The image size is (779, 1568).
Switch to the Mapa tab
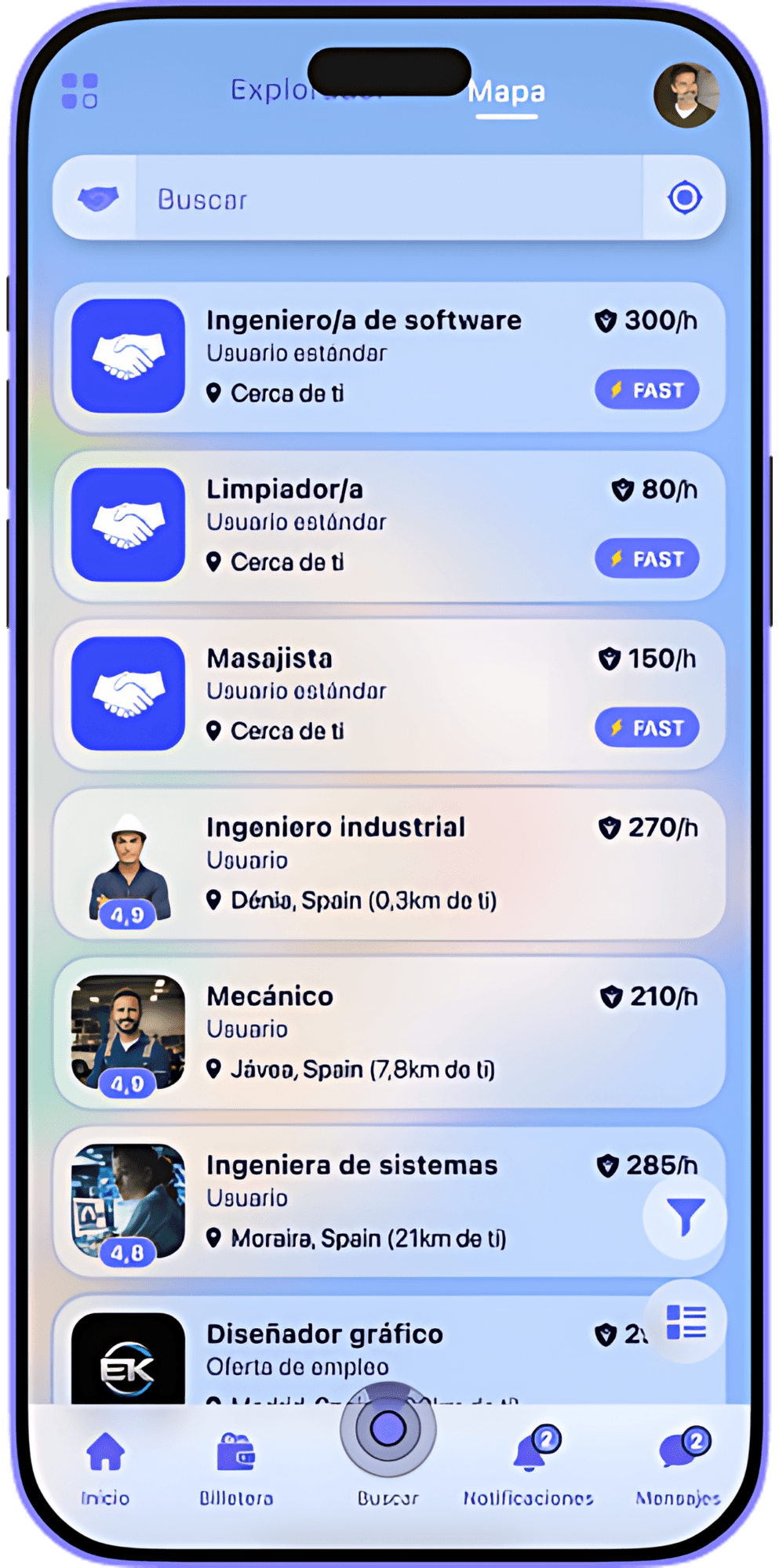[x=506, y=93]
